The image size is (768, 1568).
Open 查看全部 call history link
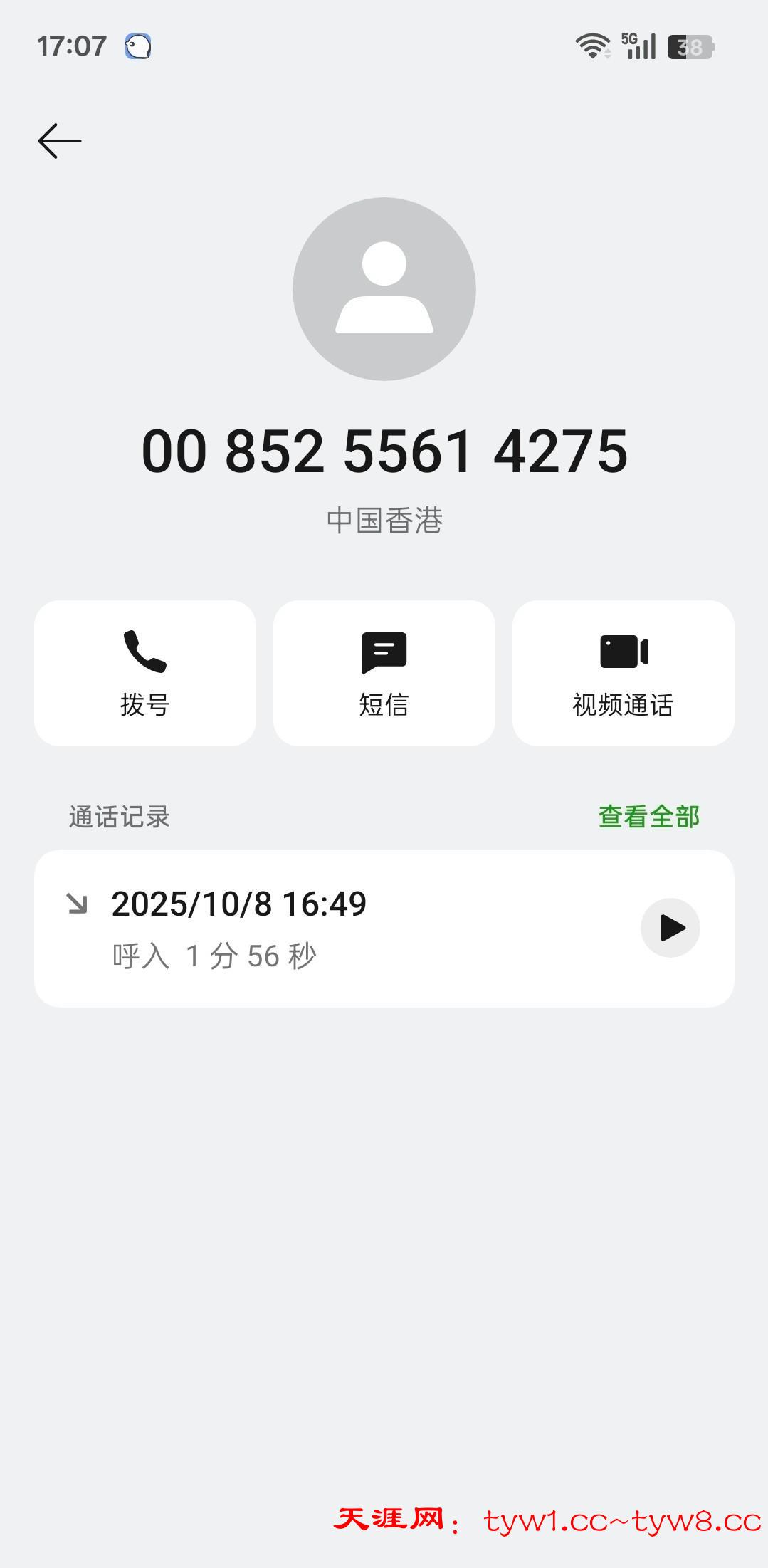[648, 817]
